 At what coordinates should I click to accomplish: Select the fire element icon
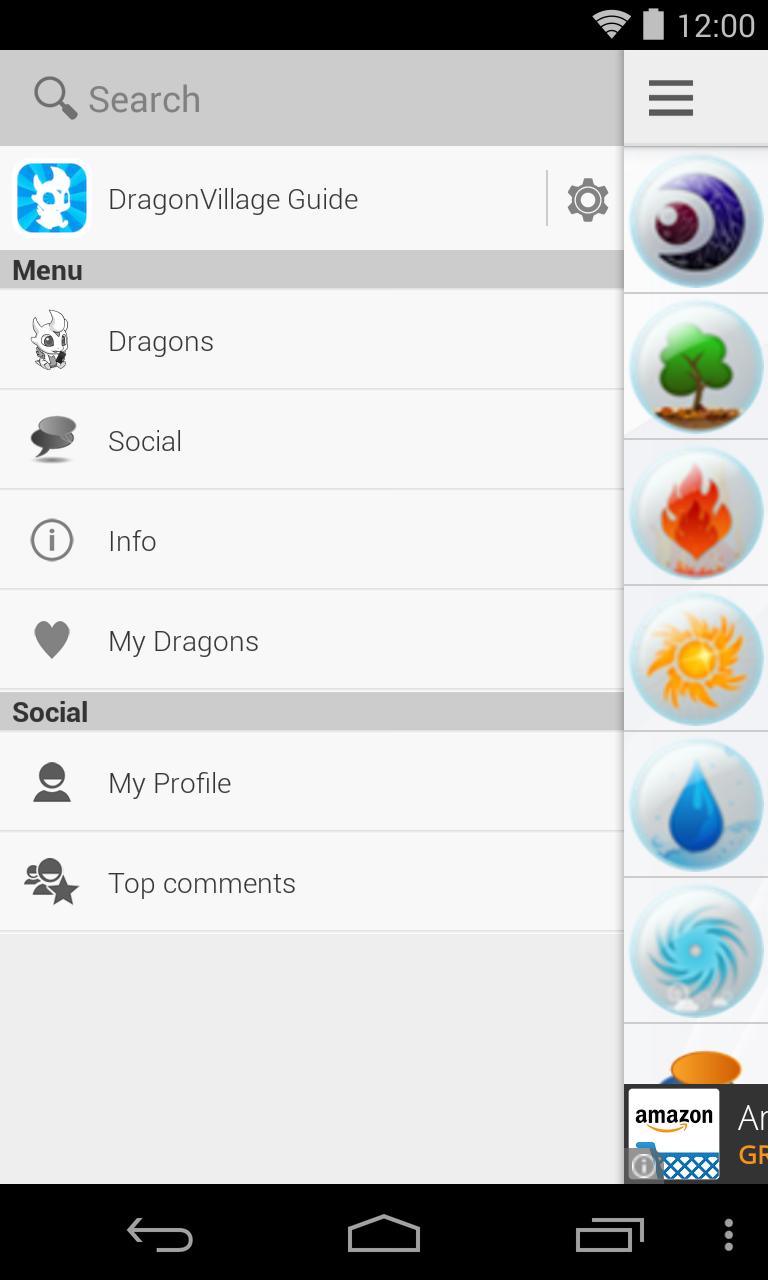pyautogui.click(x=695, y=513)
